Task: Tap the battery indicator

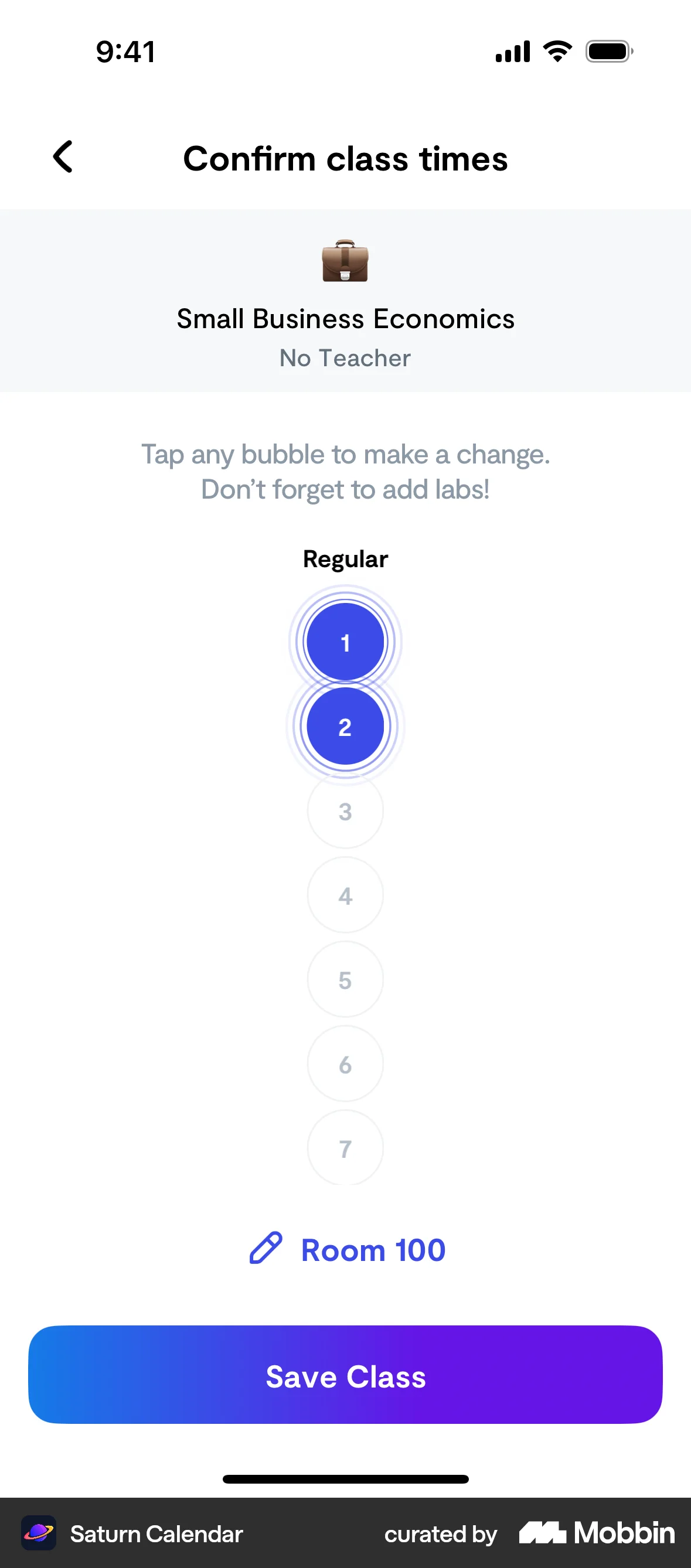Action: tap(607, 52)
